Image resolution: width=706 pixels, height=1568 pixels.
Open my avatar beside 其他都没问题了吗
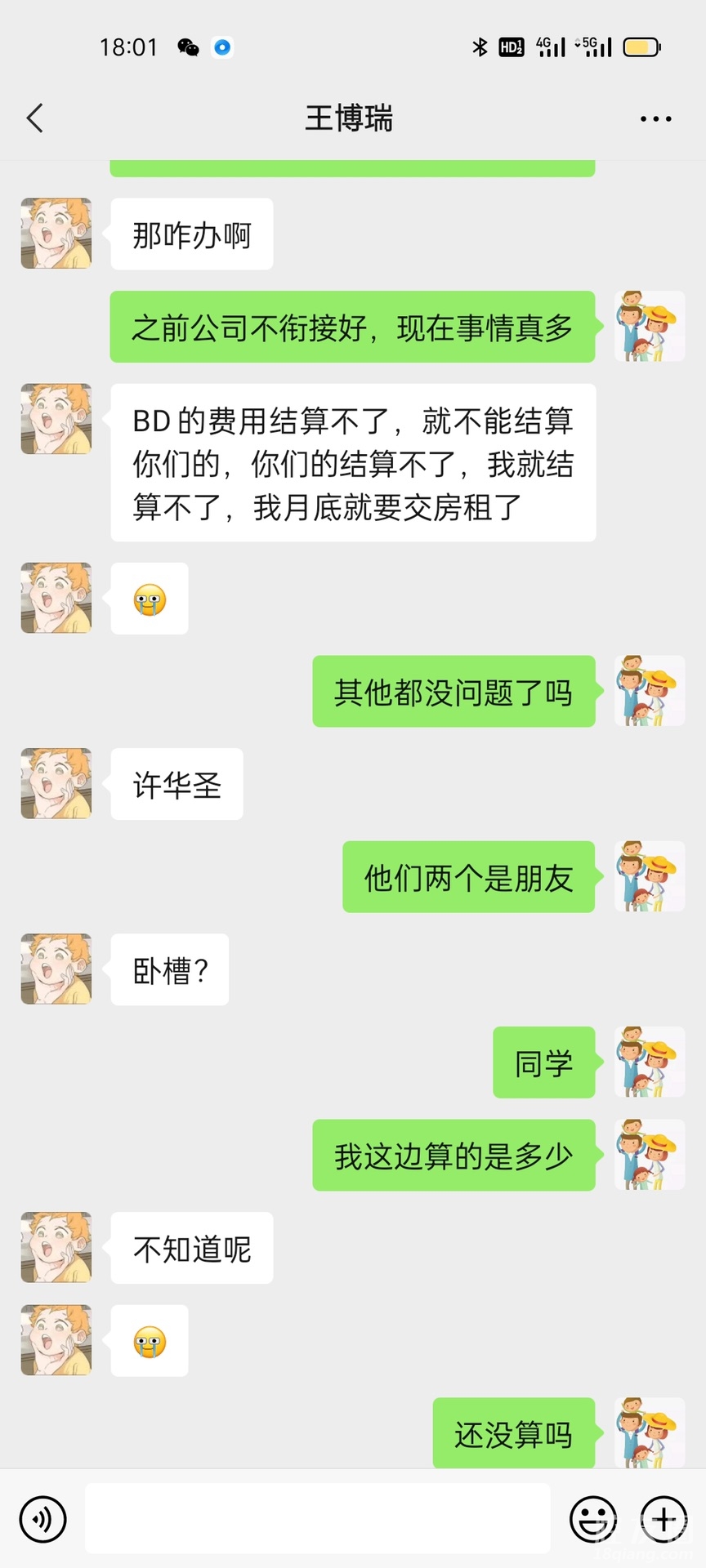pos(650,691)
